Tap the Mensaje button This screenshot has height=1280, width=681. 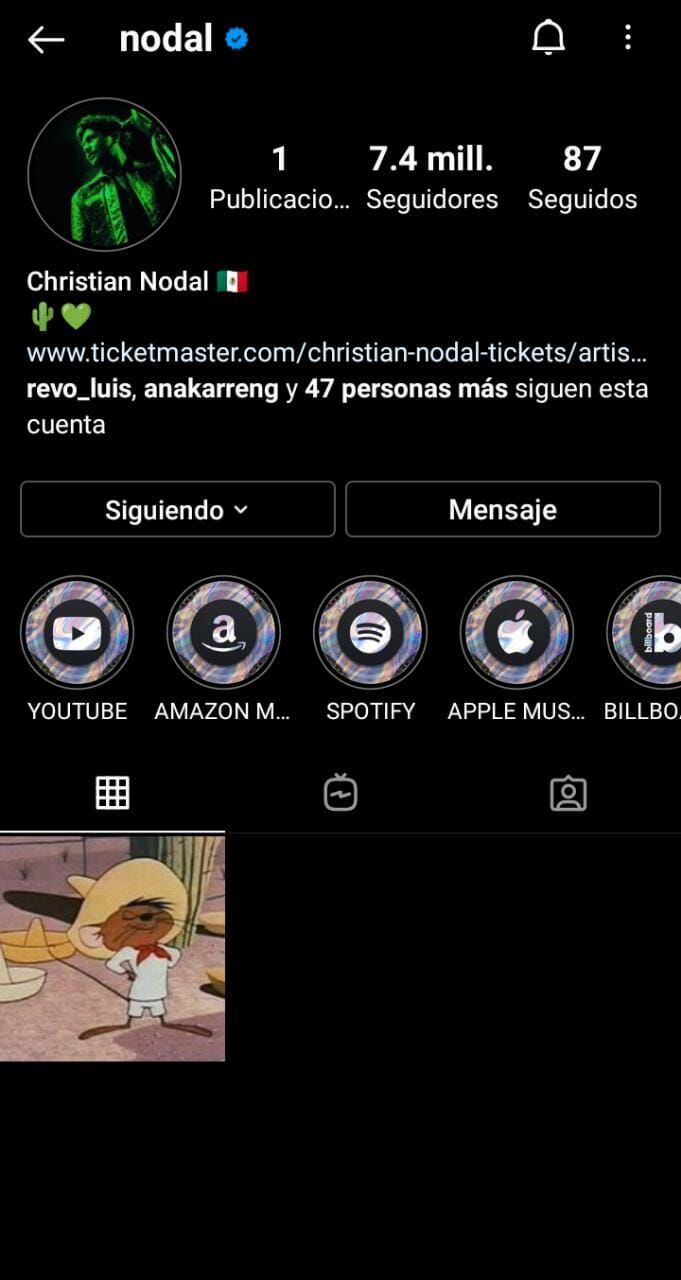click(502, 510)
